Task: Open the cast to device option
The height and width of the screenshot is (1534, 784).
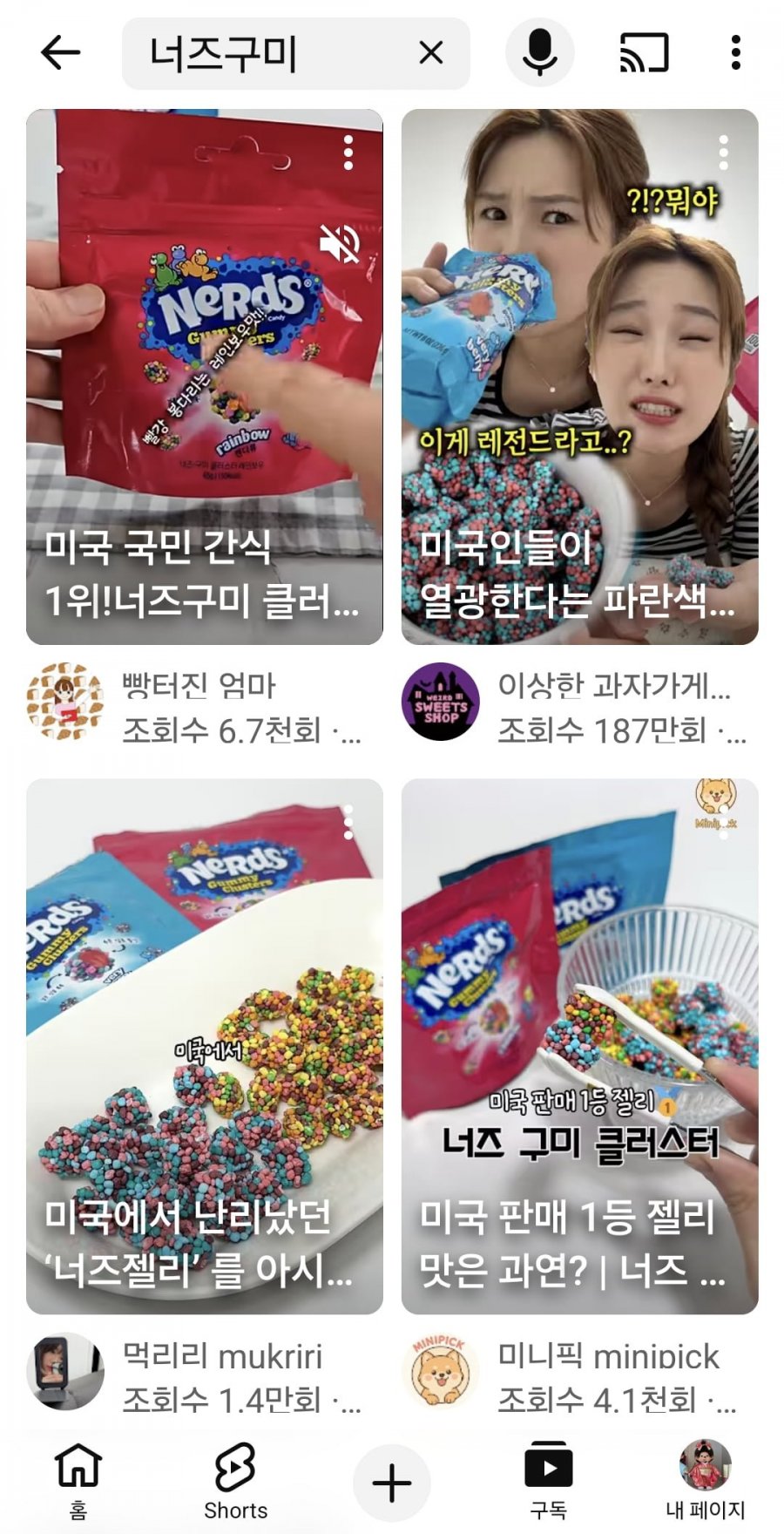Action: (x=644, y=54)
